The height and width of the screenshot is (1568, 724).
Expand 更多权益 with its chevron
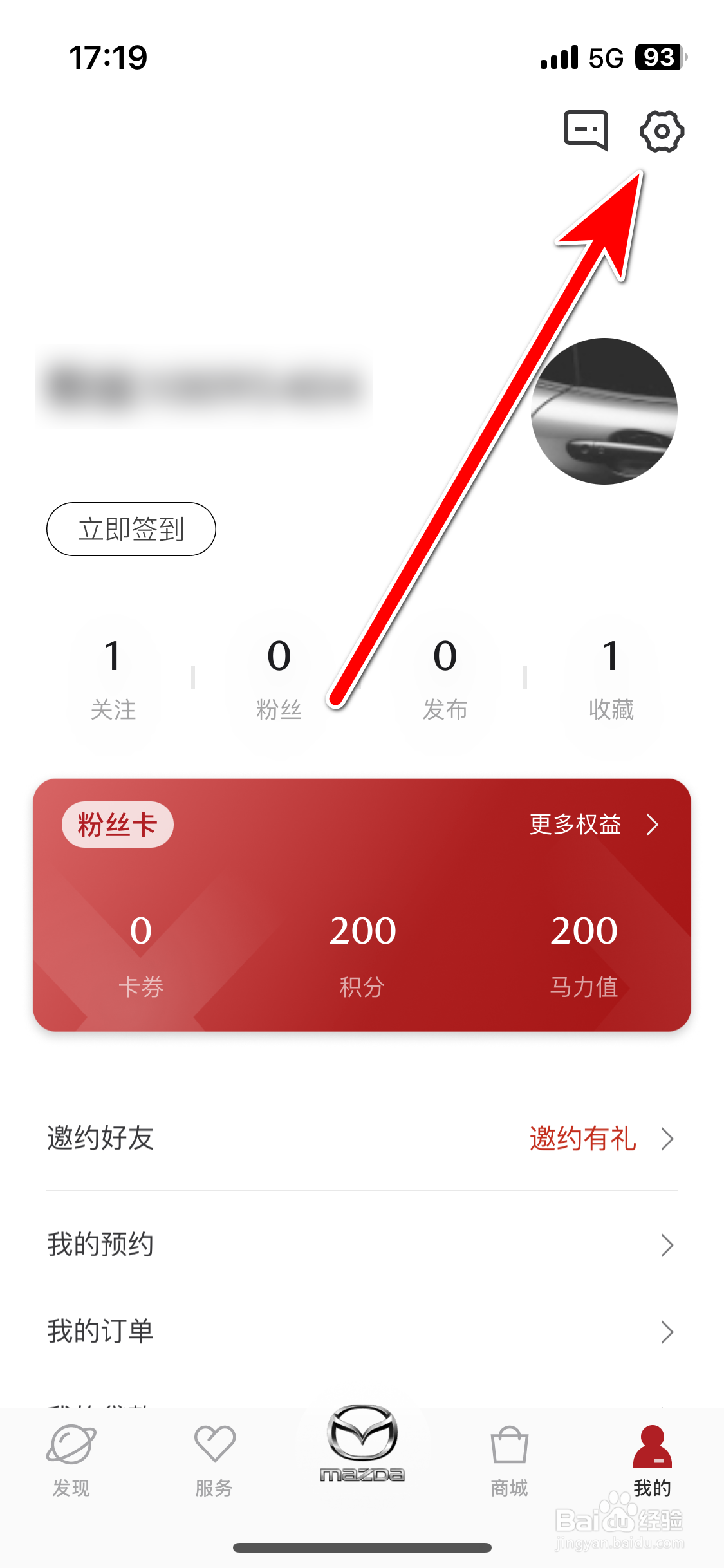[593, 825]
